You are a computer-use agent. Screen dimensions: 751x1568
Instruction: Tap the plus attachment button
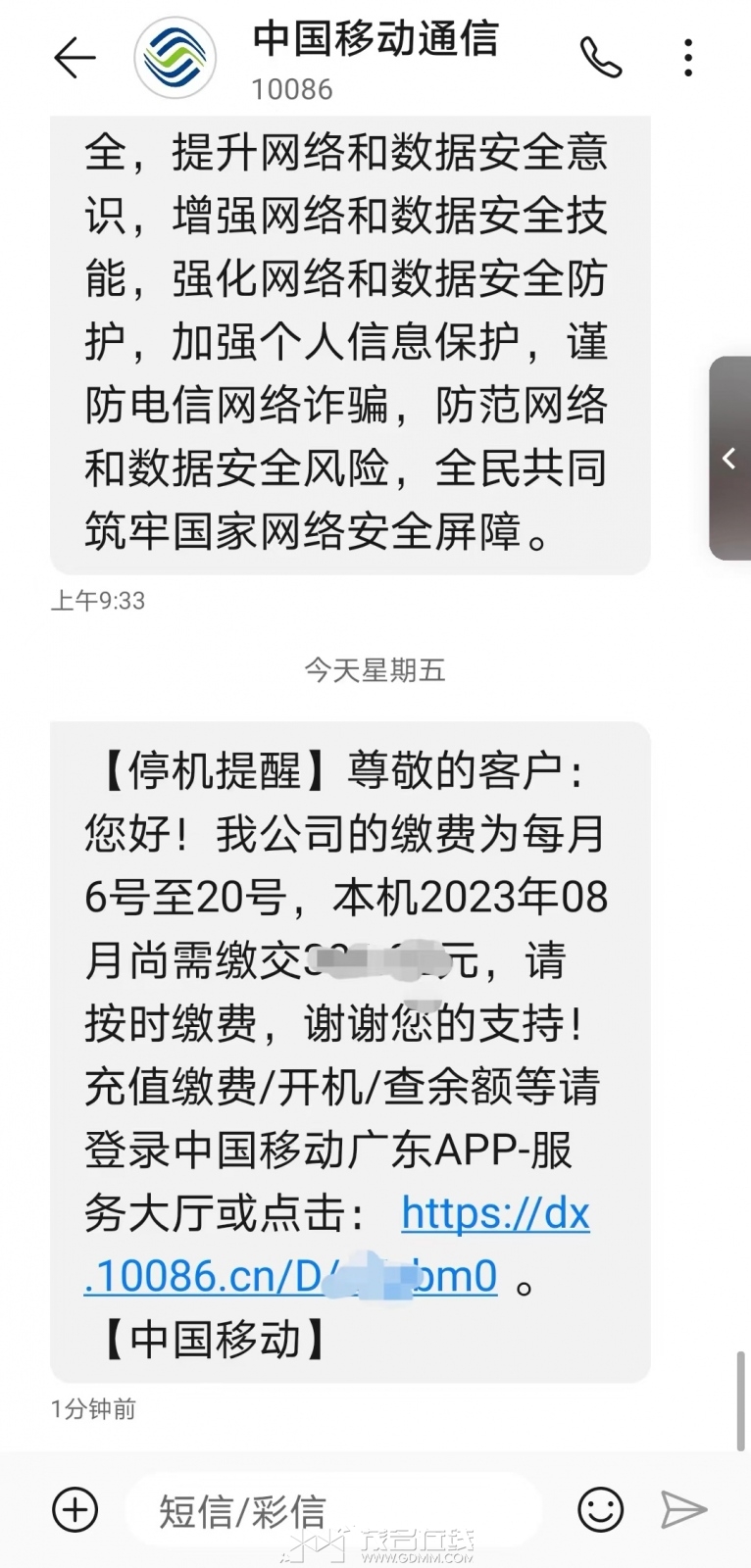[x=75, y=1509]
